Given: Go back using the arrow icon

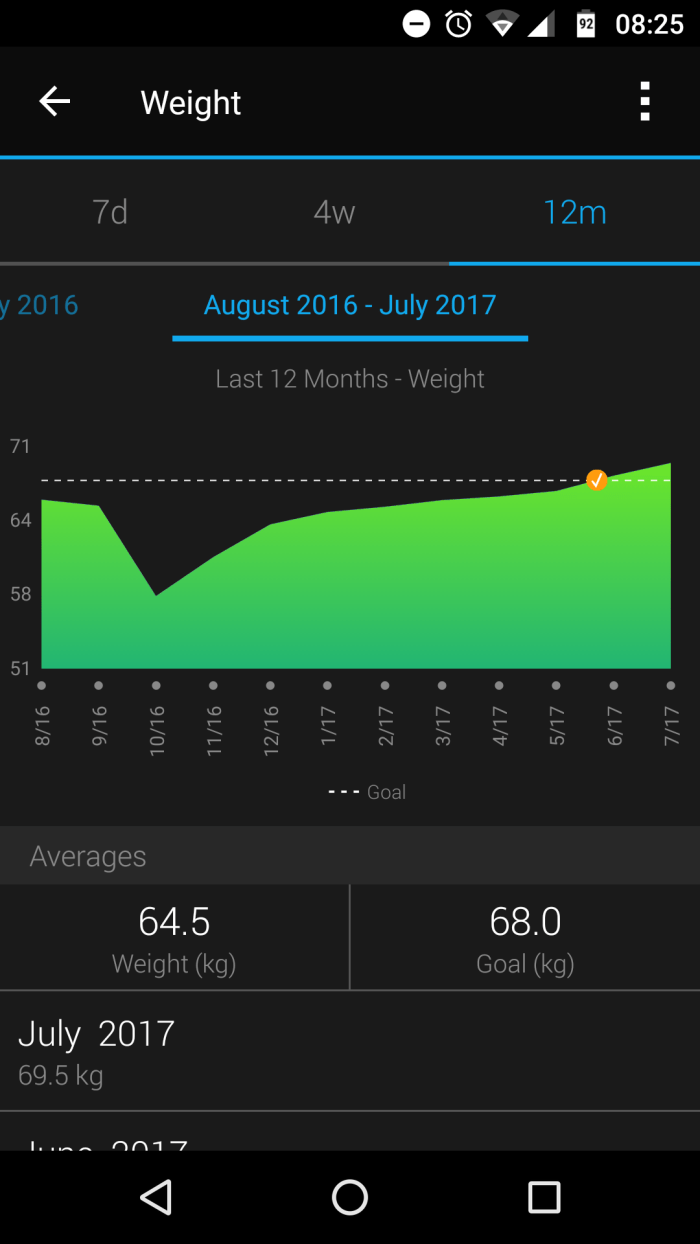Looking at the screenshot, I should 54,102.
